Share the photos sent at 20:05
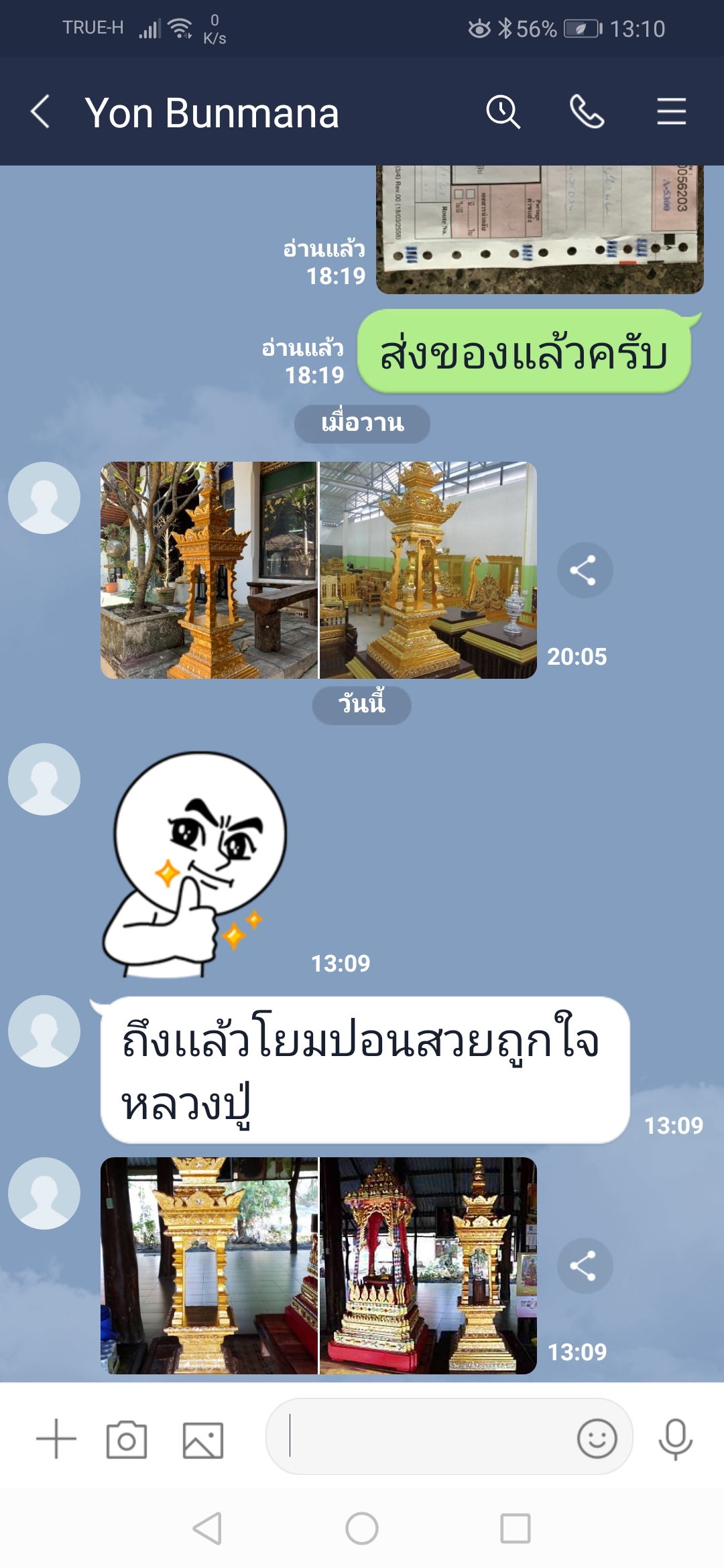Screen dimensions: 724x1568 click(585, 570)
